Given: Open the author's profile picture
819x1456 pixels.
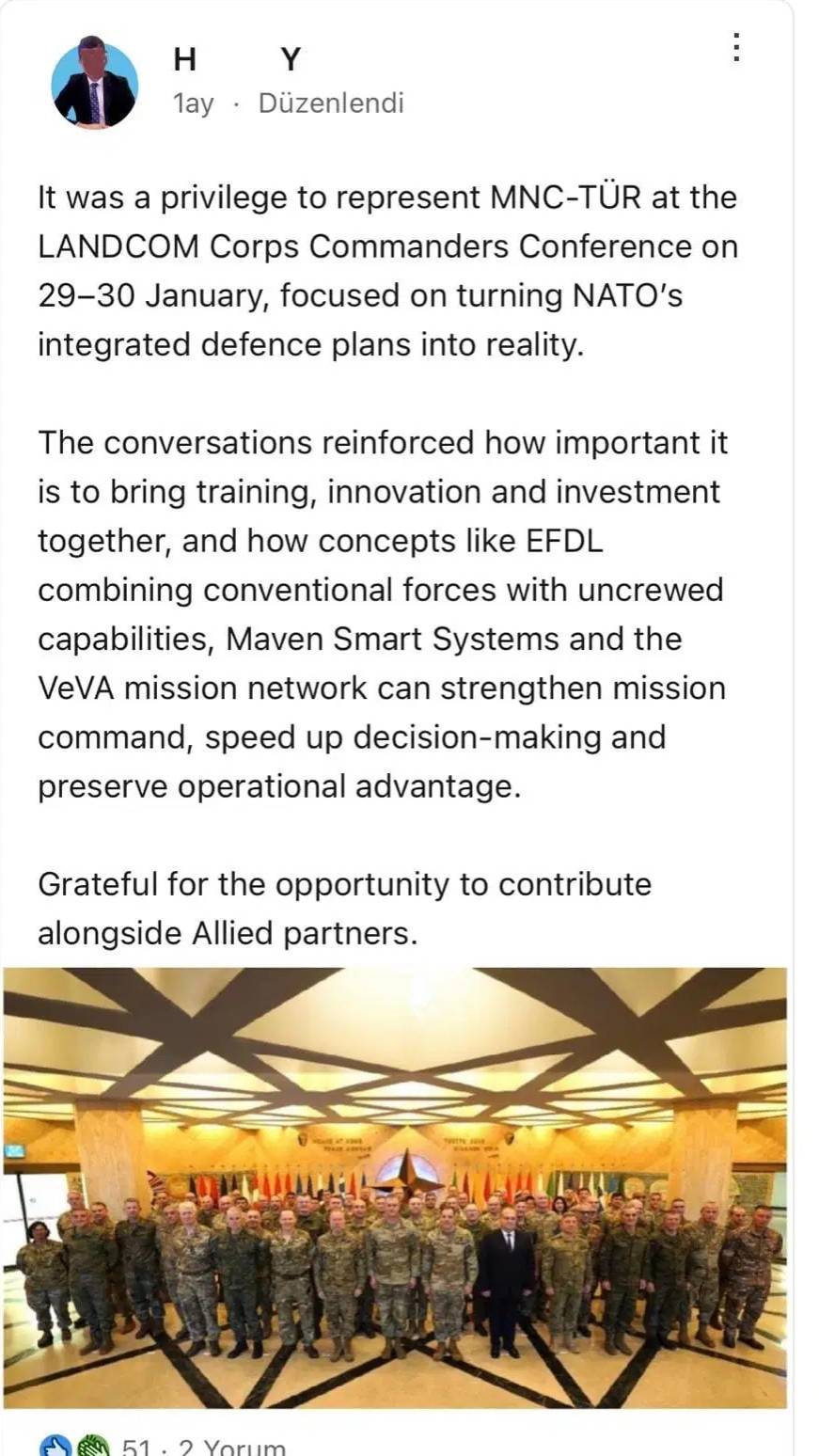Looking at the screenshot, I should click(94, 85).
